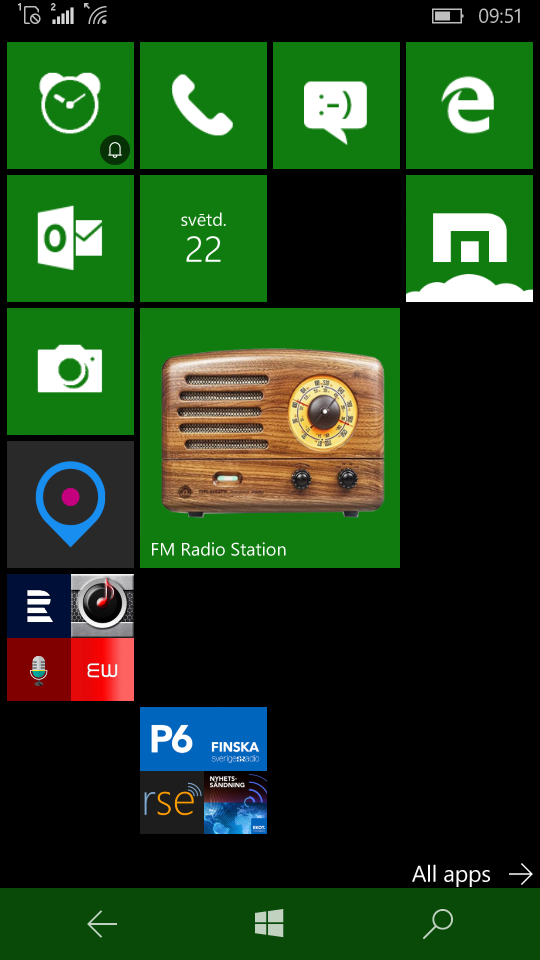Open the Nyhetssändning tile

236,803
